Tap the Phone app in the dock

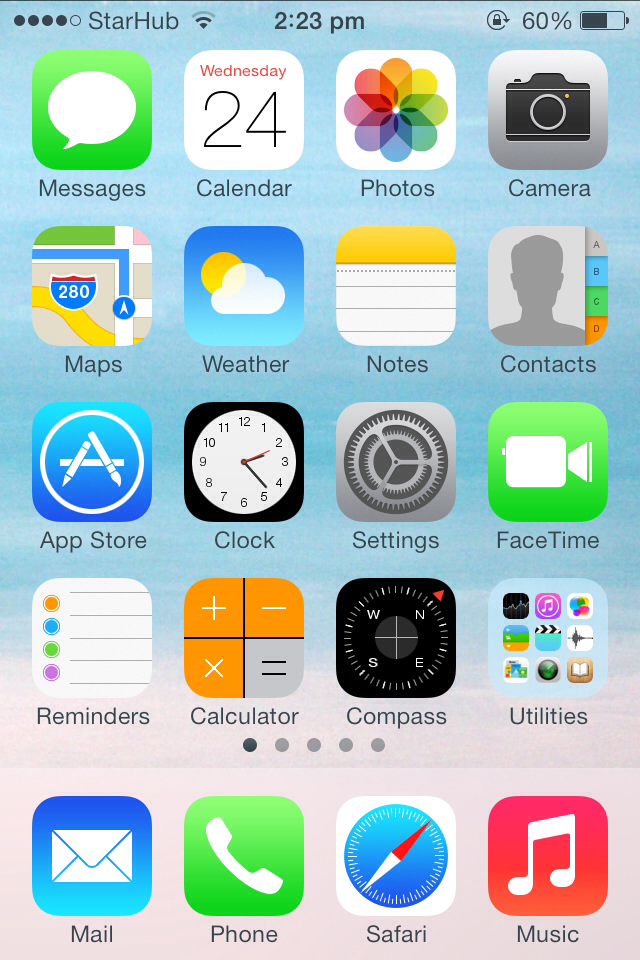244,856
